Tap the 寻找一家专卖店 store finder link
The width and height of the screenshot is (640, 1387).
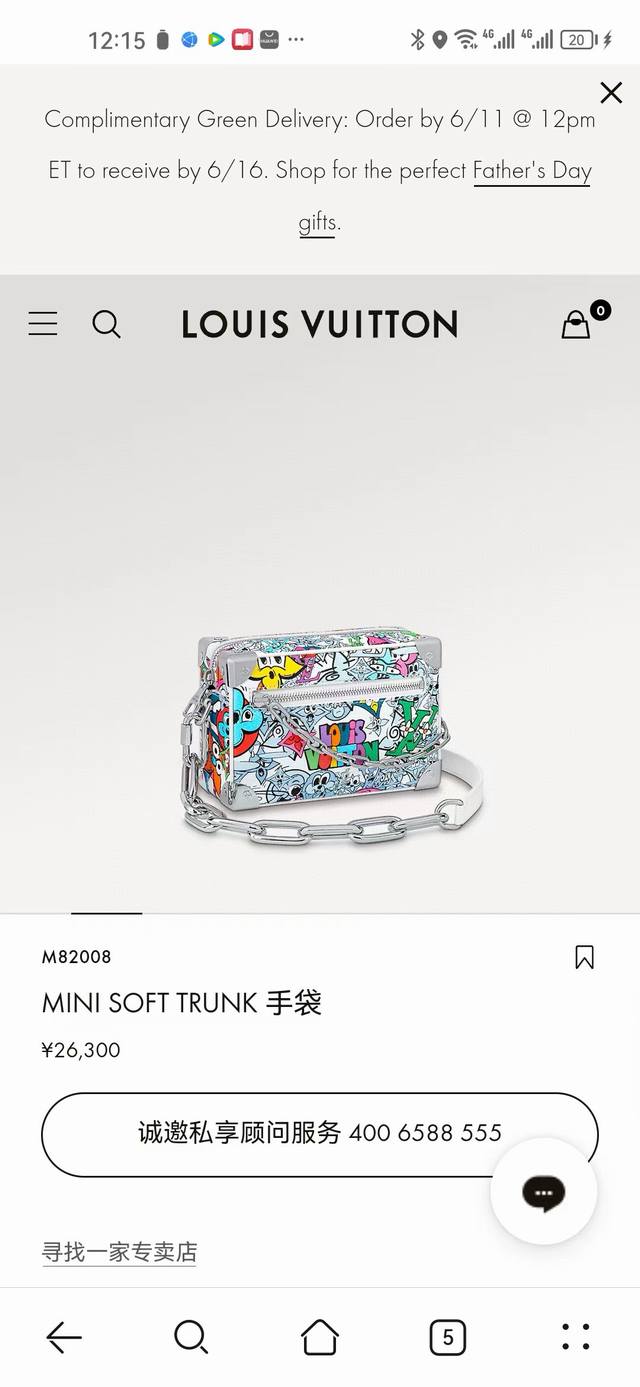pos(120,1252)
